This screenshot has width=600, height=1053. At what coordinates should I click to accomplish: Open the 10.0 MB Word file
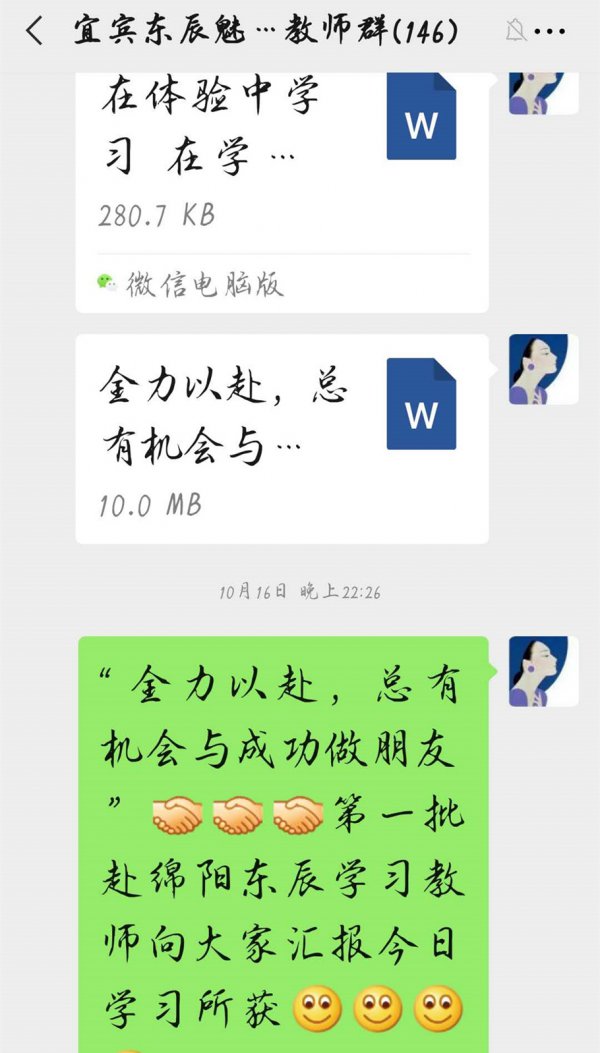click(282, 438)
